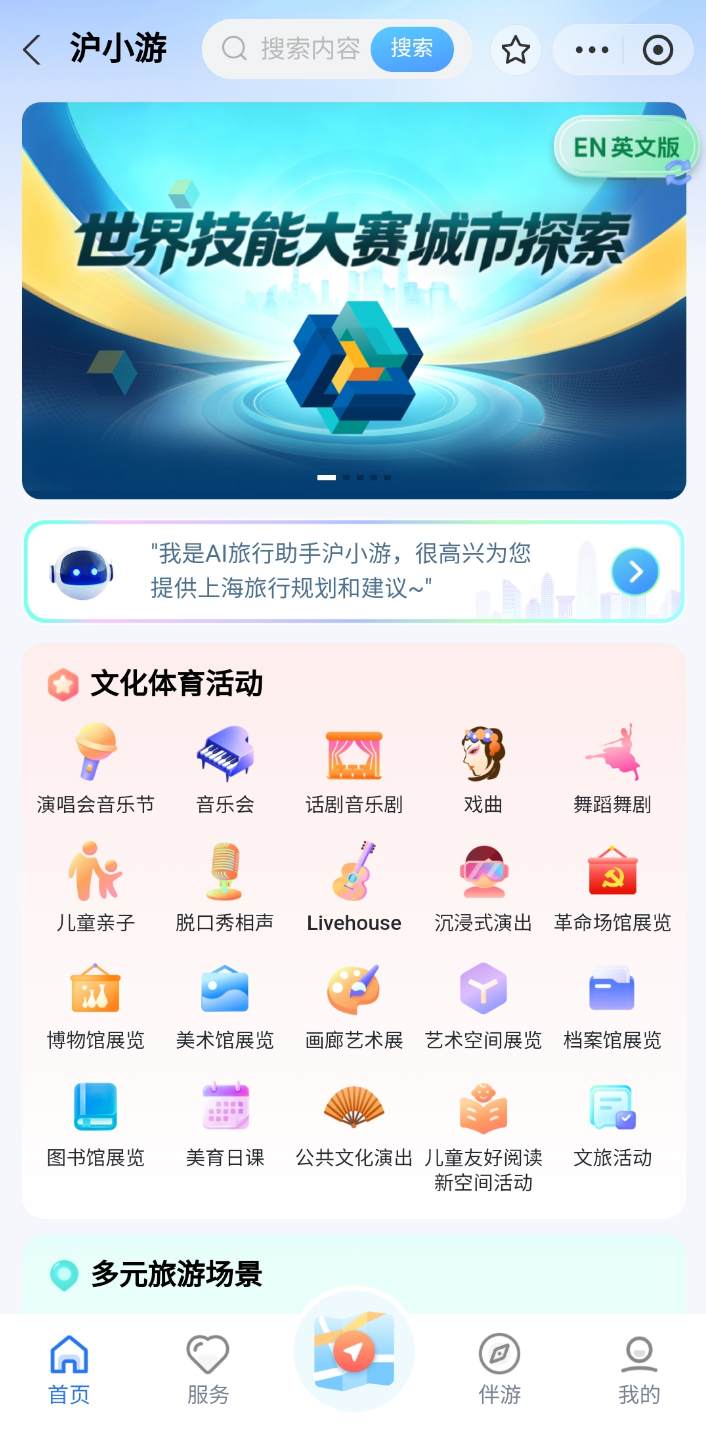The width and height of the screenshot is (706, 1446).
Task: Hit the blue 搜索 button
Action: pos(412,49)
